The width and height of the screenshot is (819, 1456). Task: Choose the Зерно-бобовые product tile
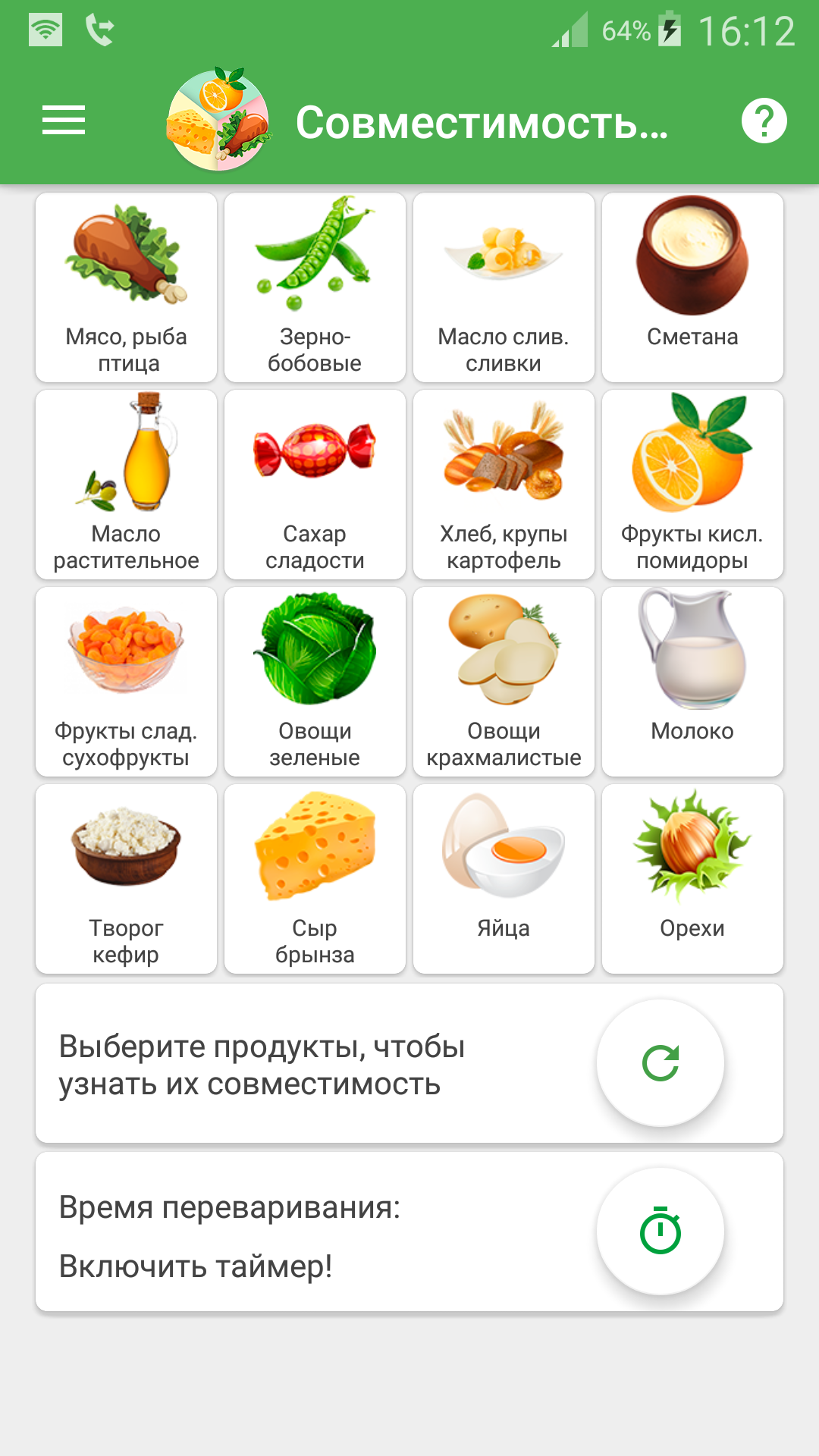315,287
